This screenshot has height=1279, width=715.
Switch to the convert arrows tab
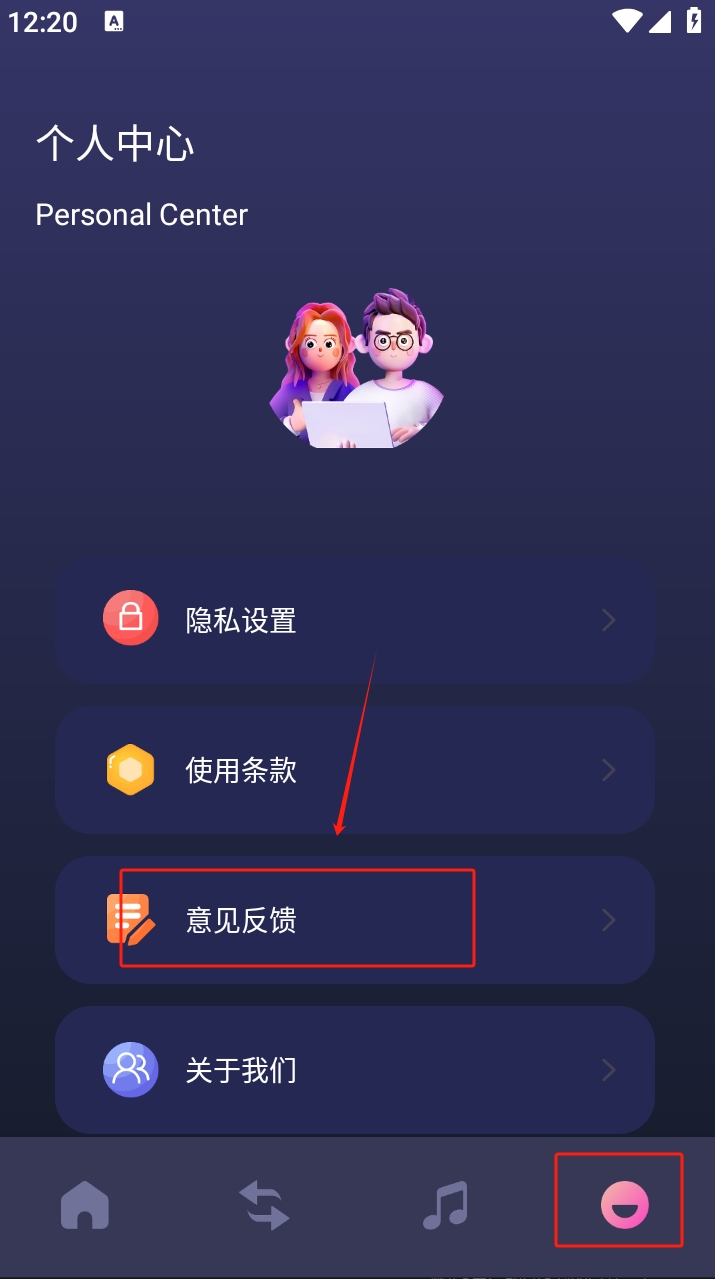click(x=265, y=1205)
